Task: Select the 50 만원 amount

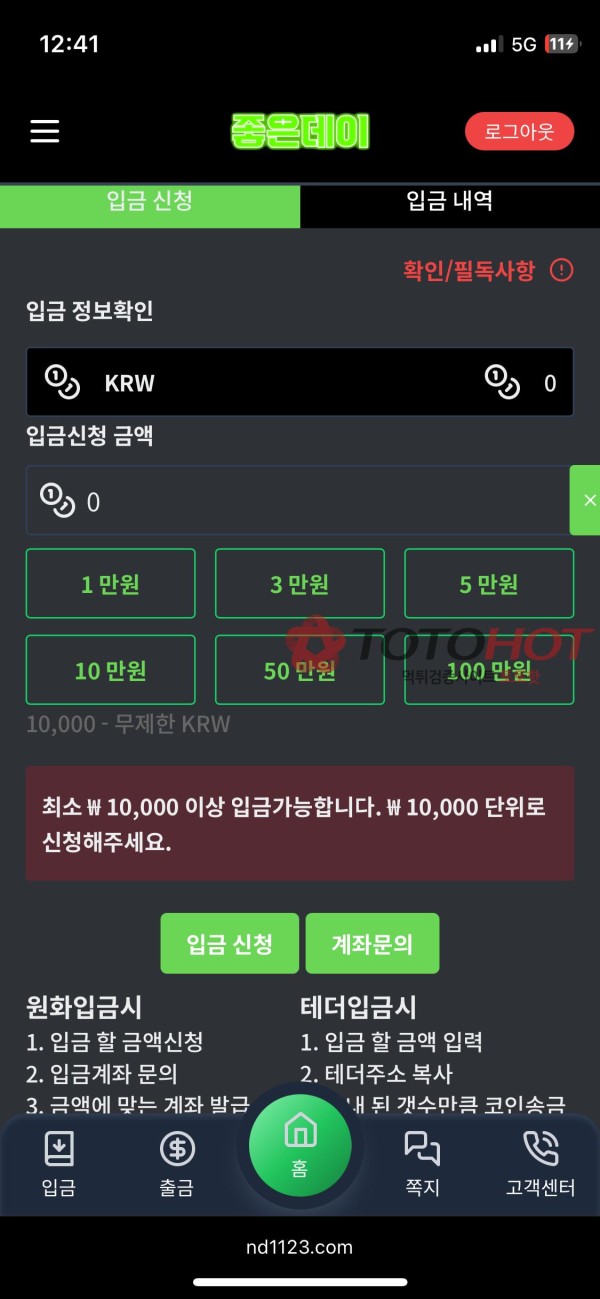Action: point(299,670)
